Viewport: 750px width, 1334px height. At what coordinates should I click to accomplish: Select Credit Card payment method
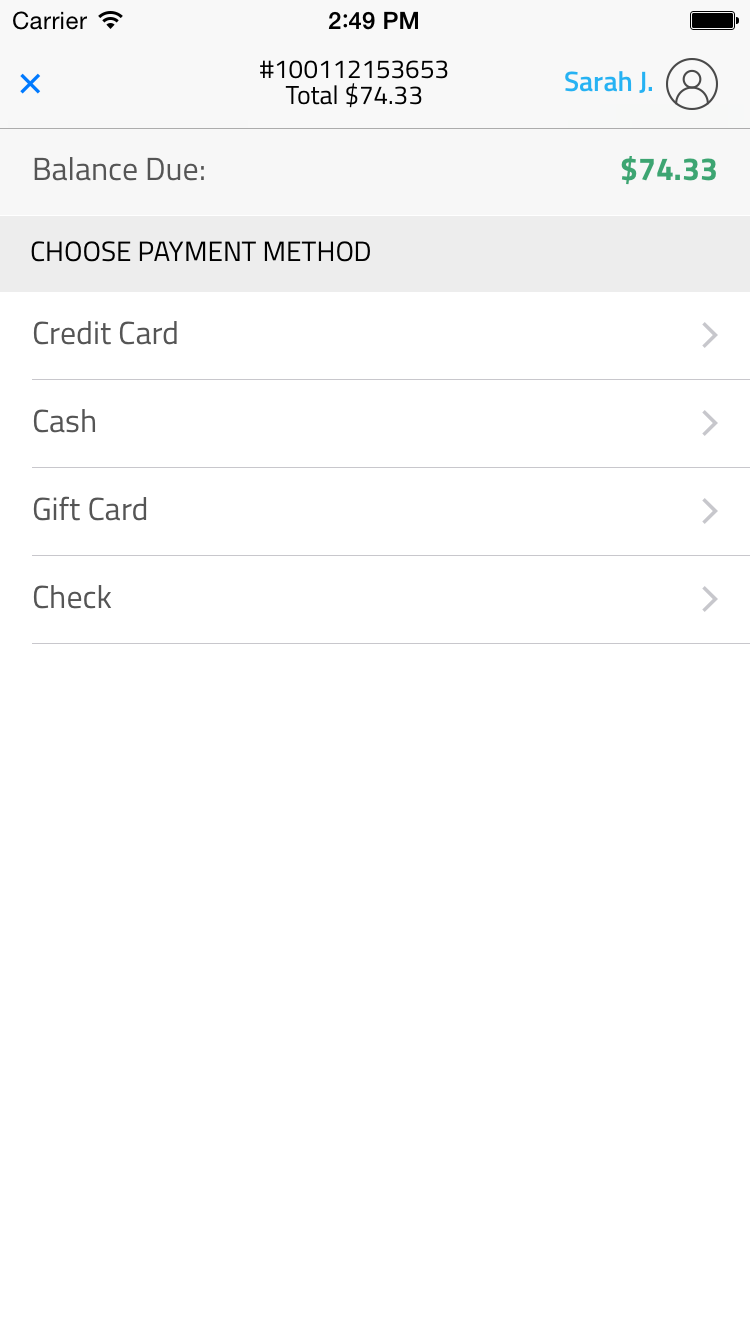pos(105,334)
